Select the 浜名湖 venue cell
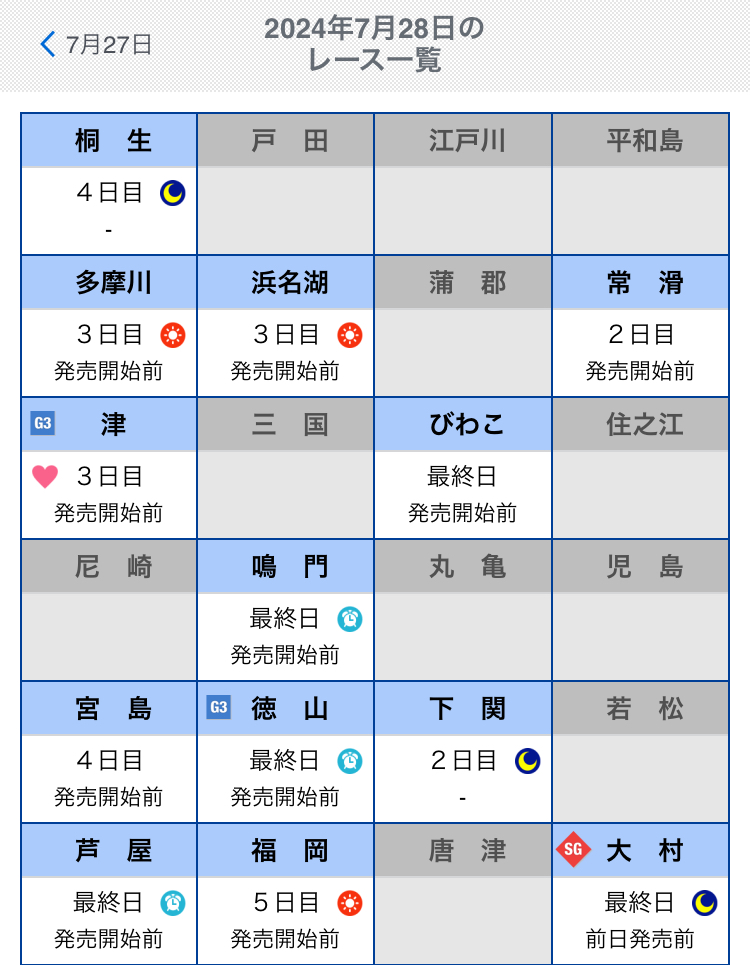Viewport: 750px width, 965px height. pyautogui.click(x=286, y=327)
